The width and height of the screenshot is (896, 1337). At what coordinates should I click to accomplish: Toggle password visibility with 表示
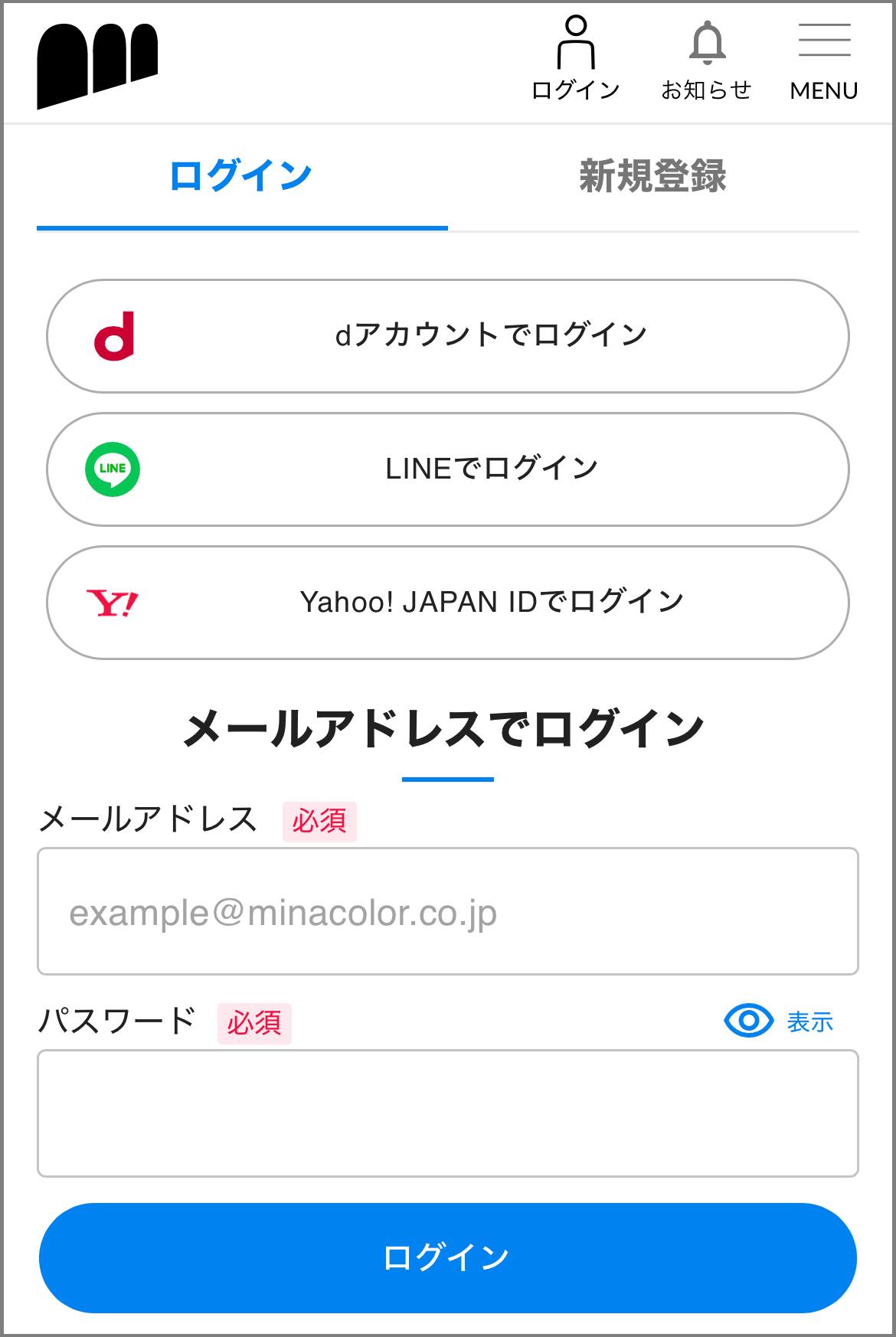[x=779, y=1021]
